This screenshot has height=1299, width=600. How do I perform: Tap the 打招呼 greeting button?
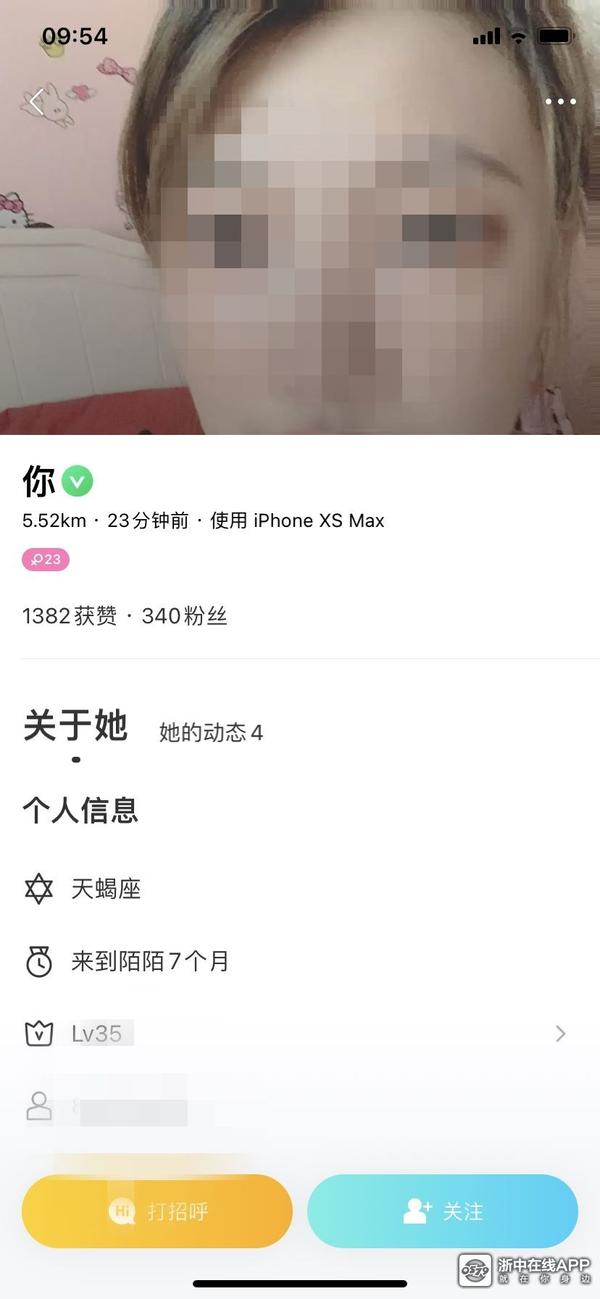157,1211
